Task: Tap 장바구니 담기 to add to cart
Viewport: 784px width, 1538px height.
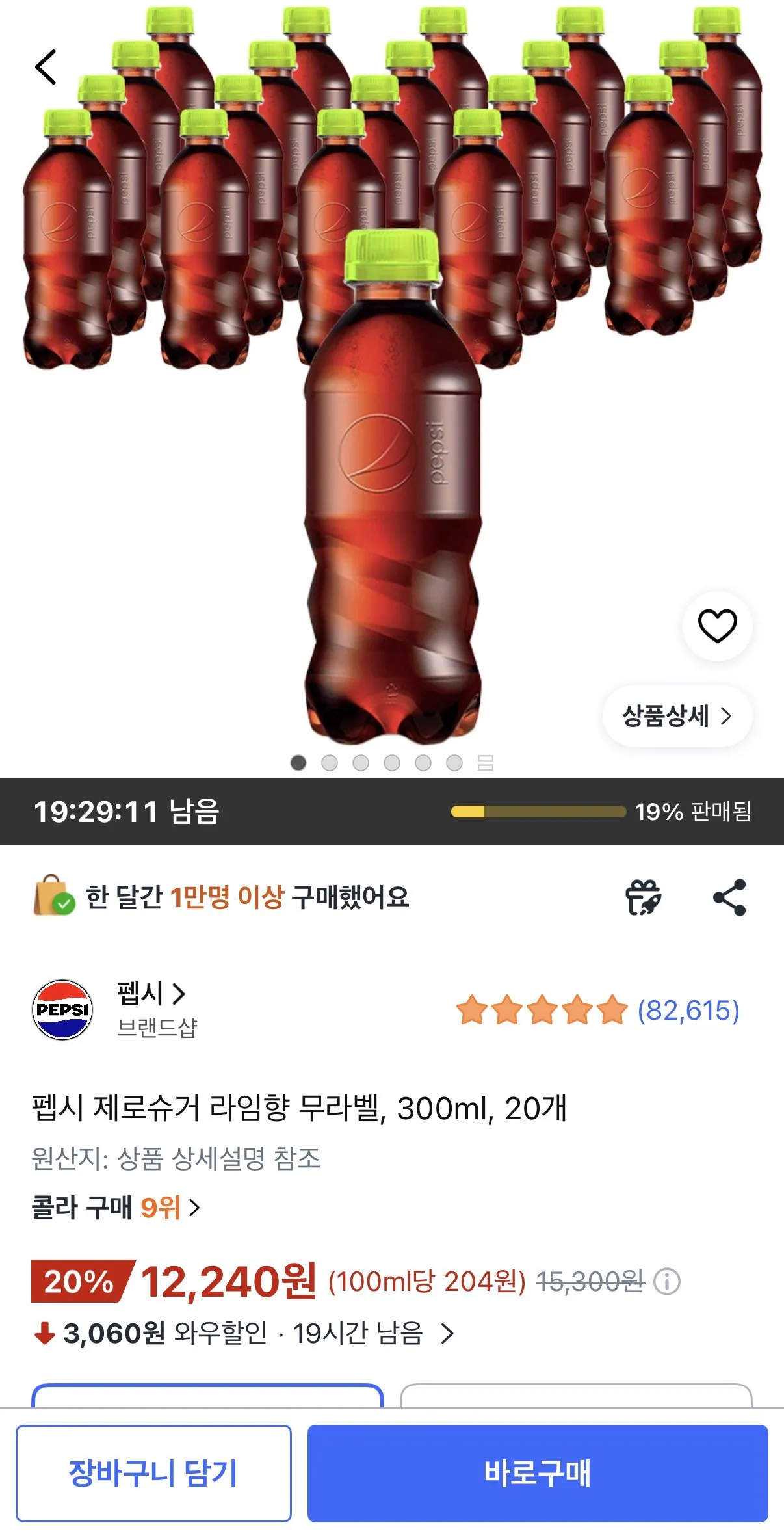Action: pos(153,1473)
